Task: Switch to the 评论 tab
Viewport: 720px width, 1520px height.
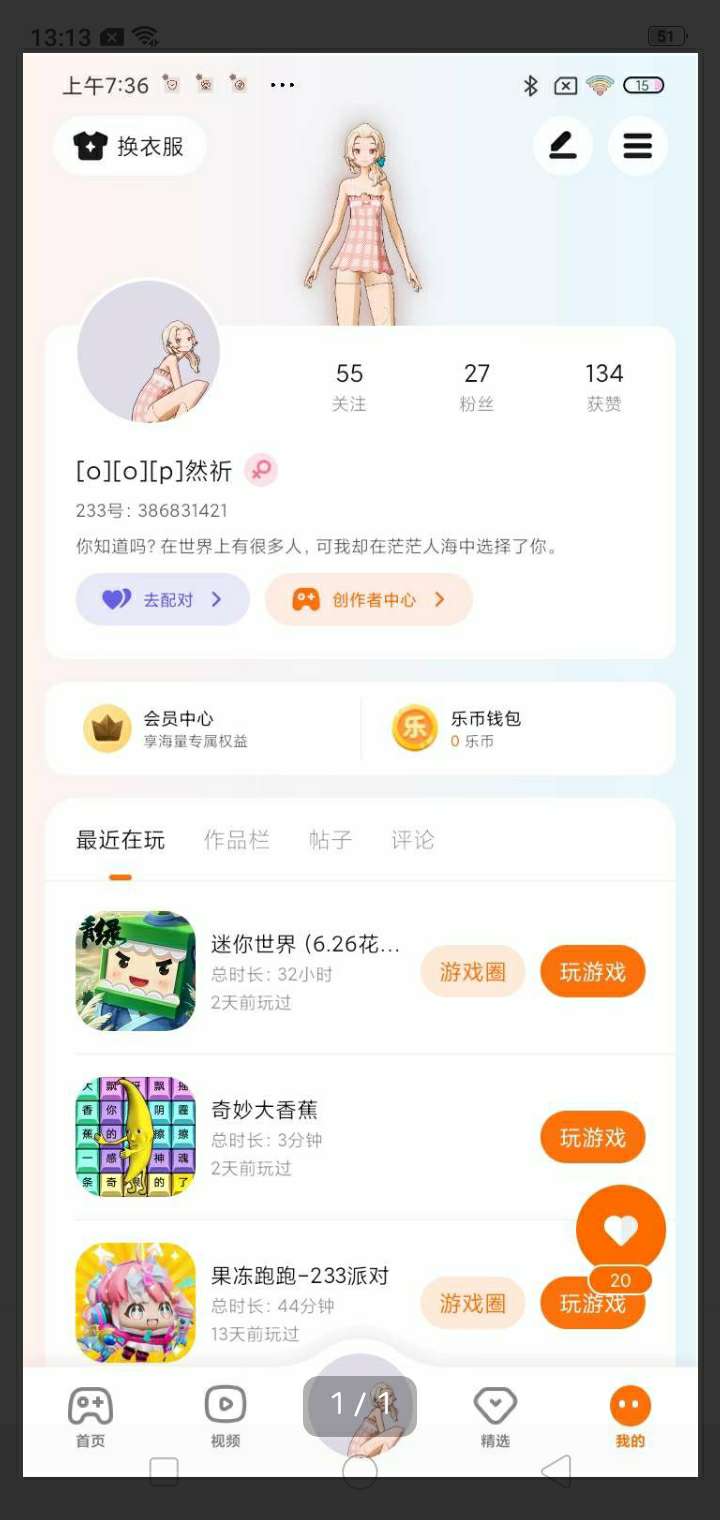Action: 412,840
